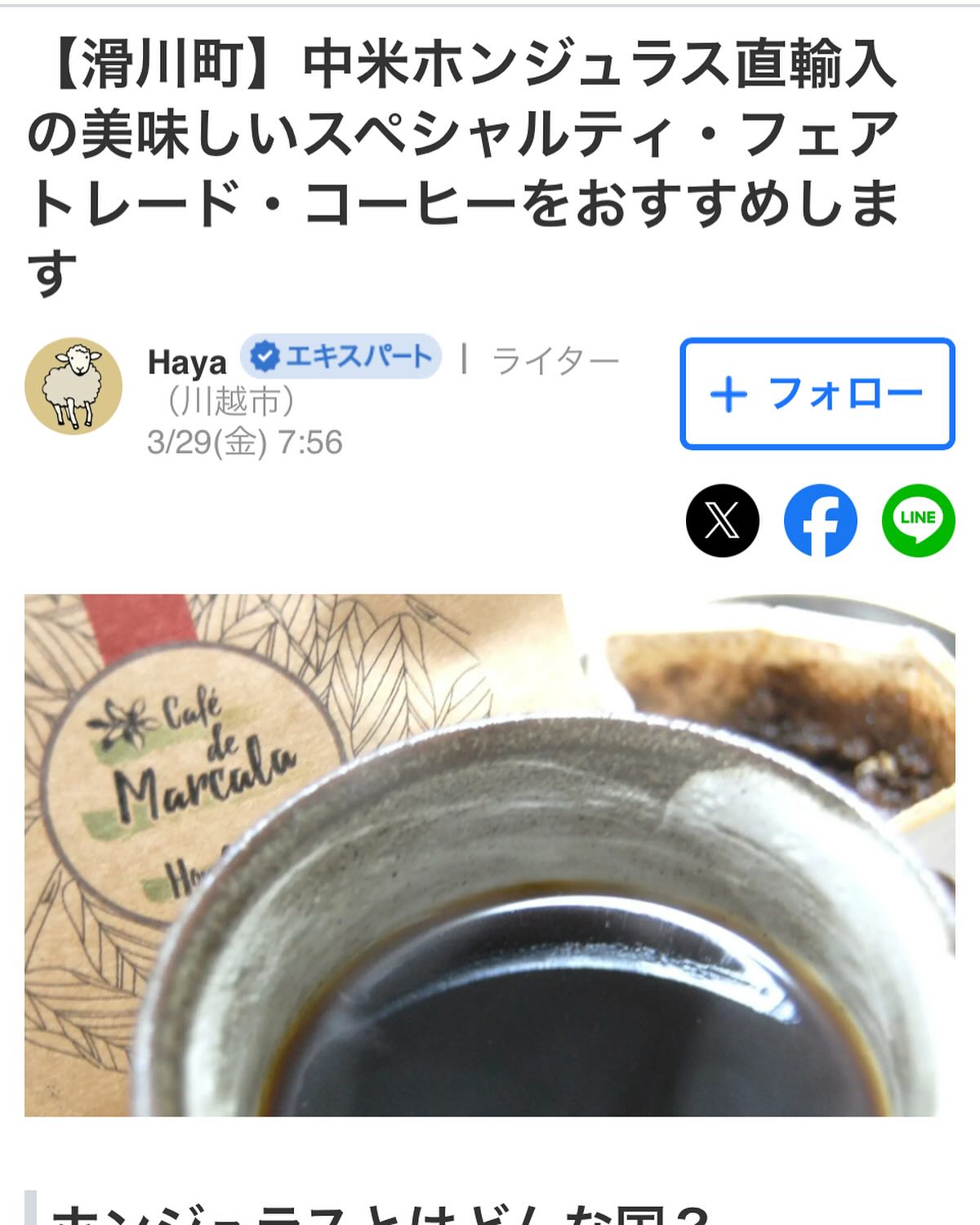Open the coffee article photo
This screenshot has width=980, height=1225.
coord(489,854)
